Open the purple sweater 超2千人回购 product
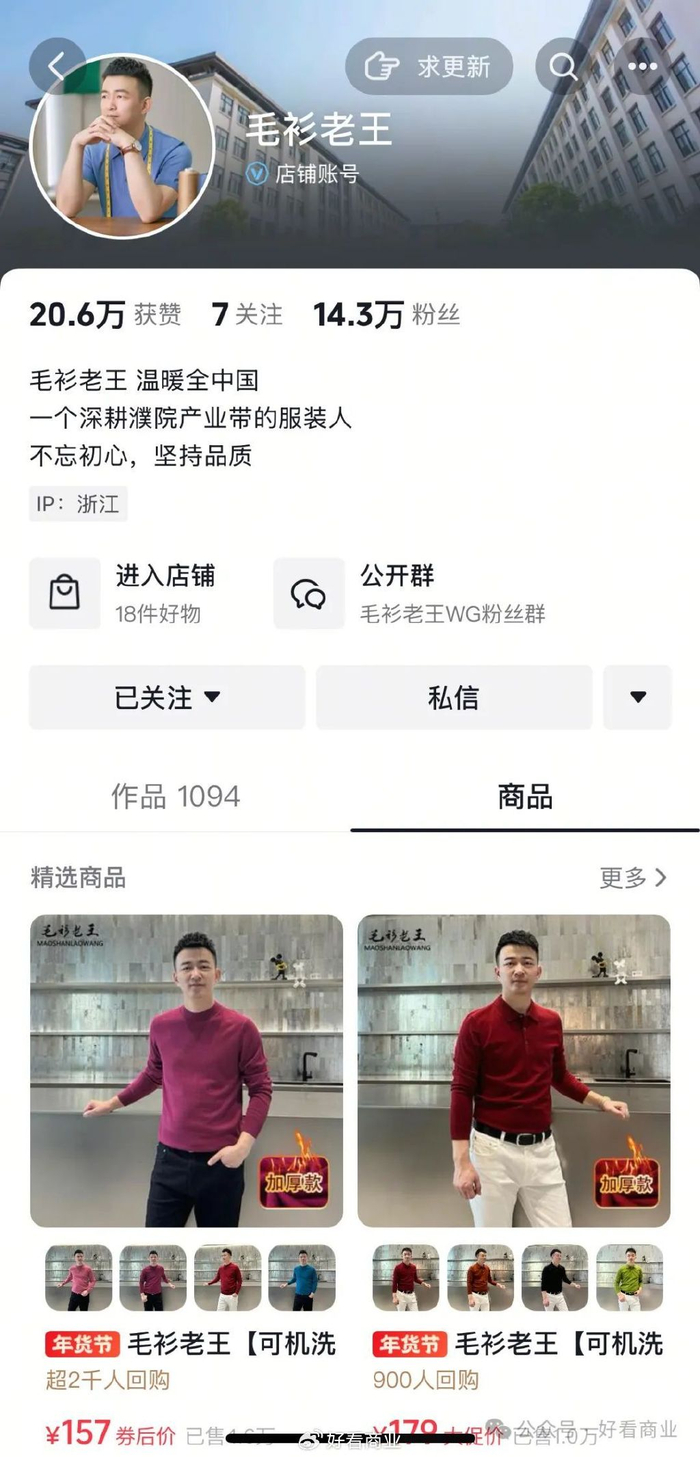The width and height of the screenshot is (700, 1457). point(186,1070)
